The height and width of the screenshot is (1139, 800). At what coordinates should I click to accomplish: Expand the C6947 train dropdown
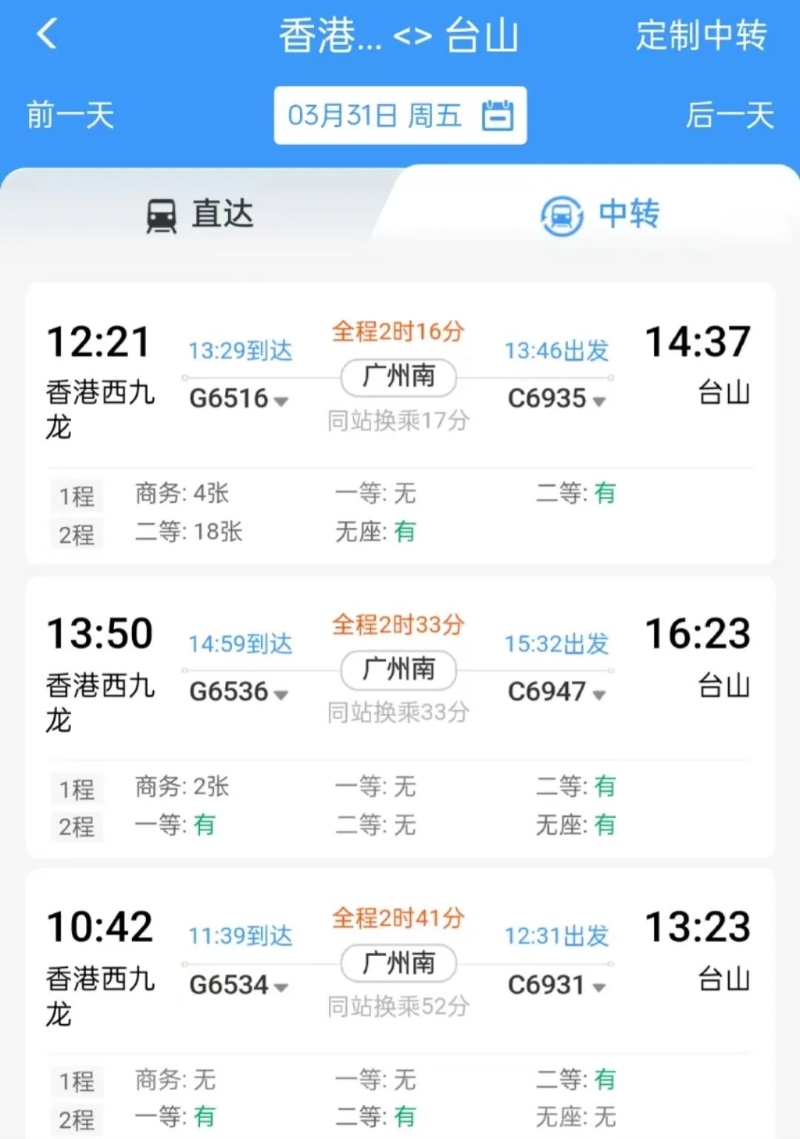[x=557, y=692]
